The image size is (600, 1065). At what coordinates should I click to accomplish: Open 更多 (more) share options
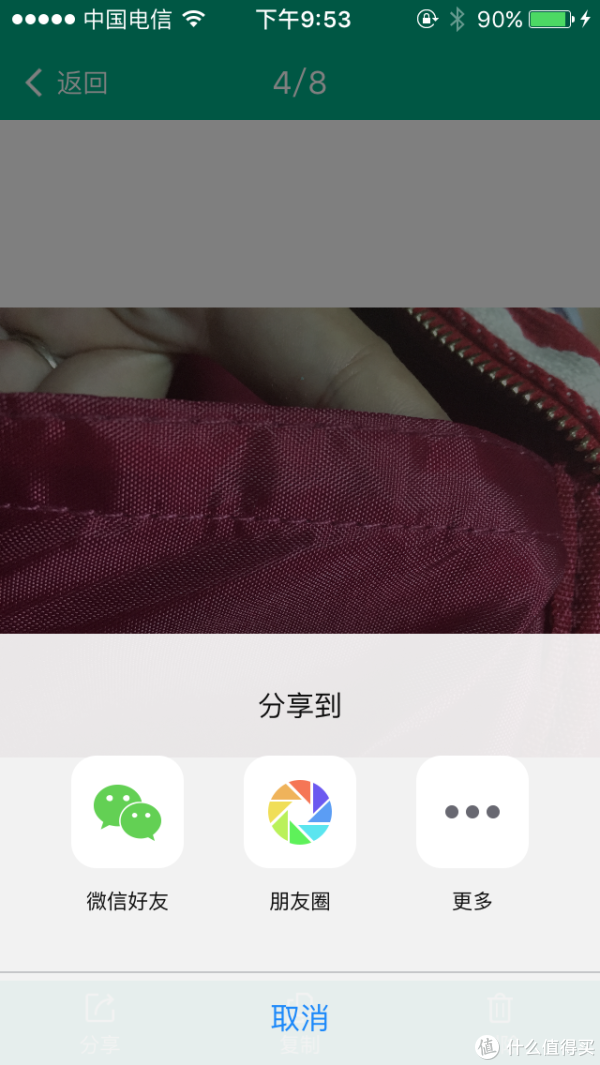472,812
